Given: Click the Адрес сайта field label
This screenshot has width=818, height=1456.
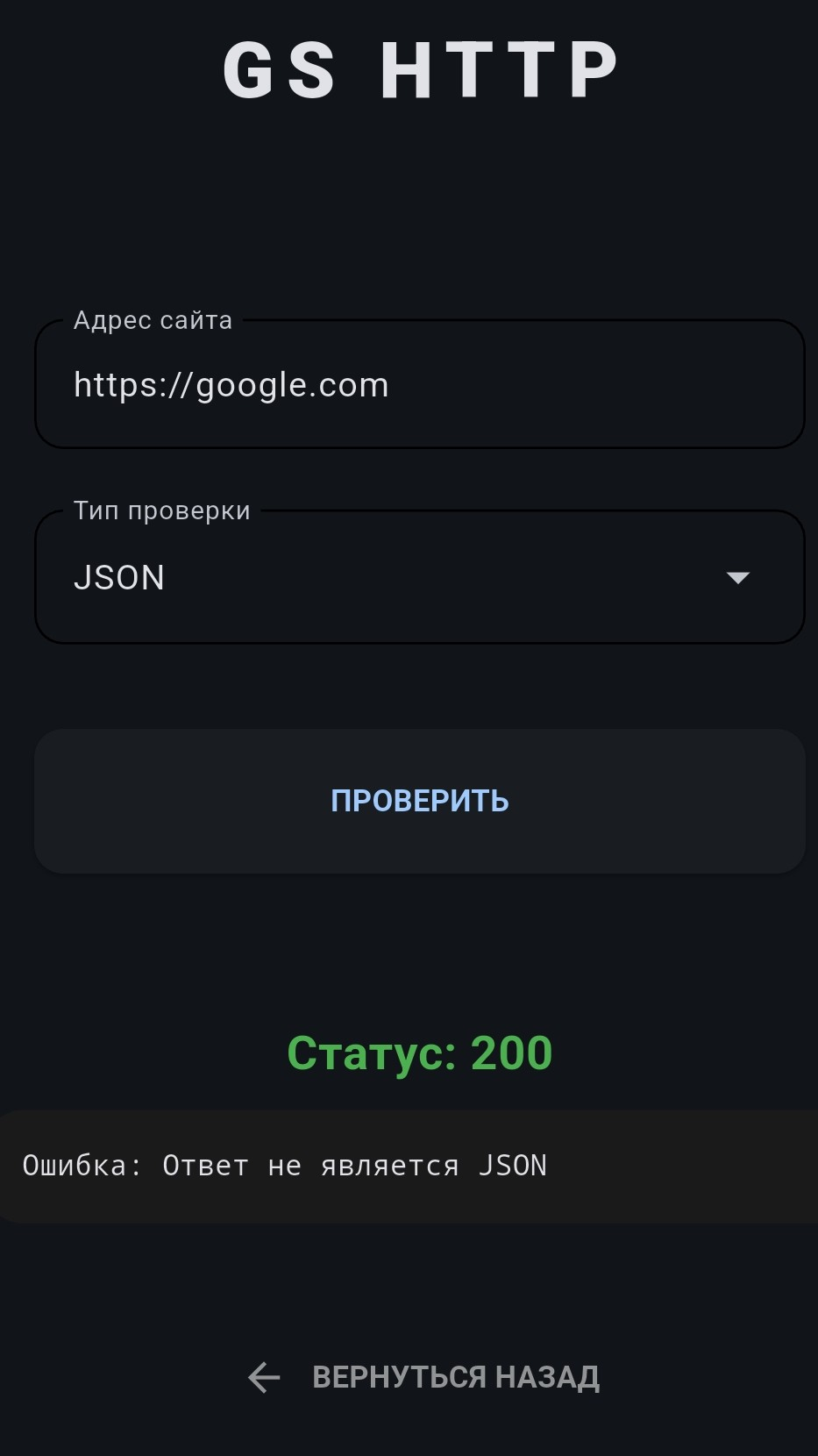Looking at the screenshot, I should 152,319.
